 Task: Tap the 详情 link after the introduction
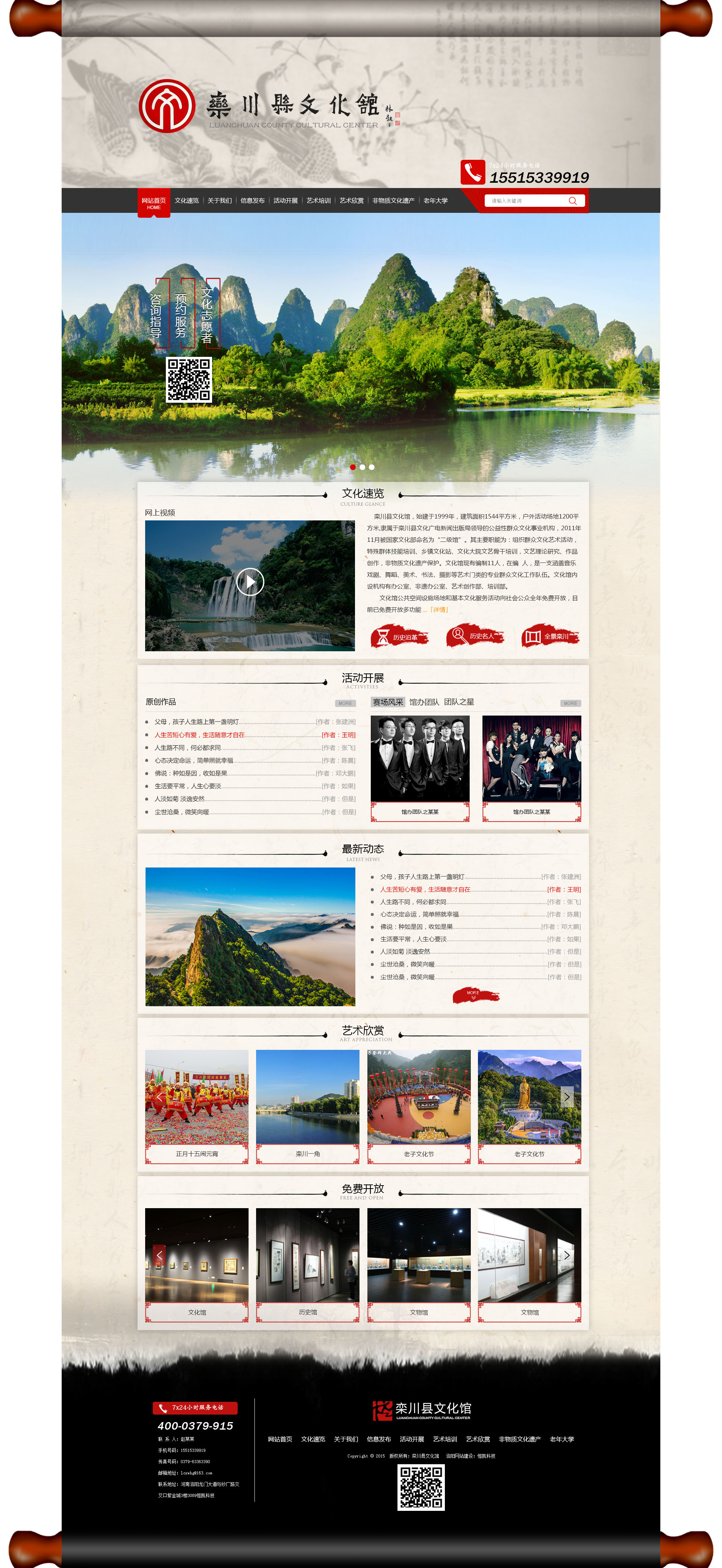click(x=439, y=609)
